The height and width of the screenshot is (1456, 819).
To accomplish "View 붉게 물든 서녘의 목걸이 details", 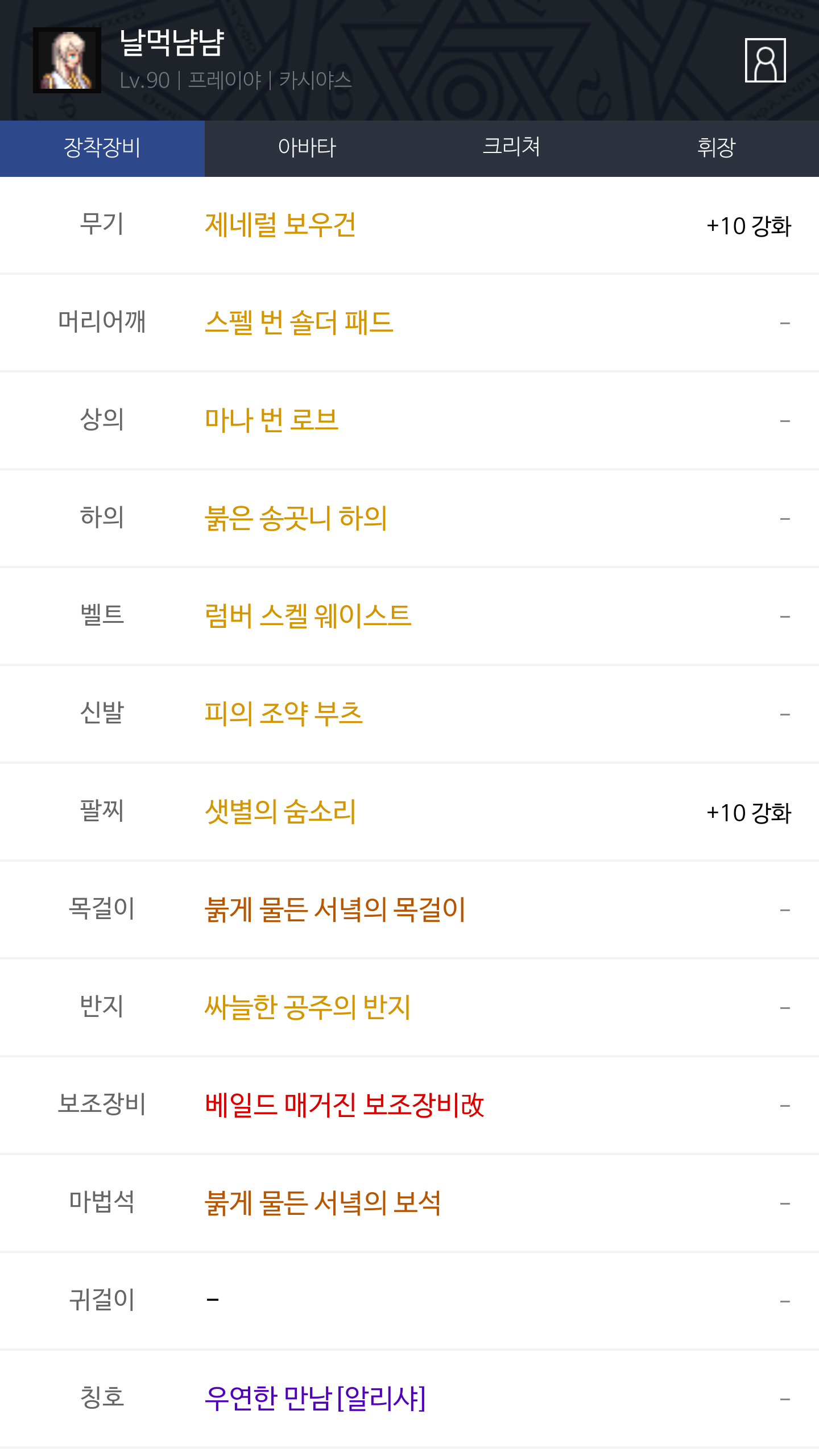I will [335, 910].
